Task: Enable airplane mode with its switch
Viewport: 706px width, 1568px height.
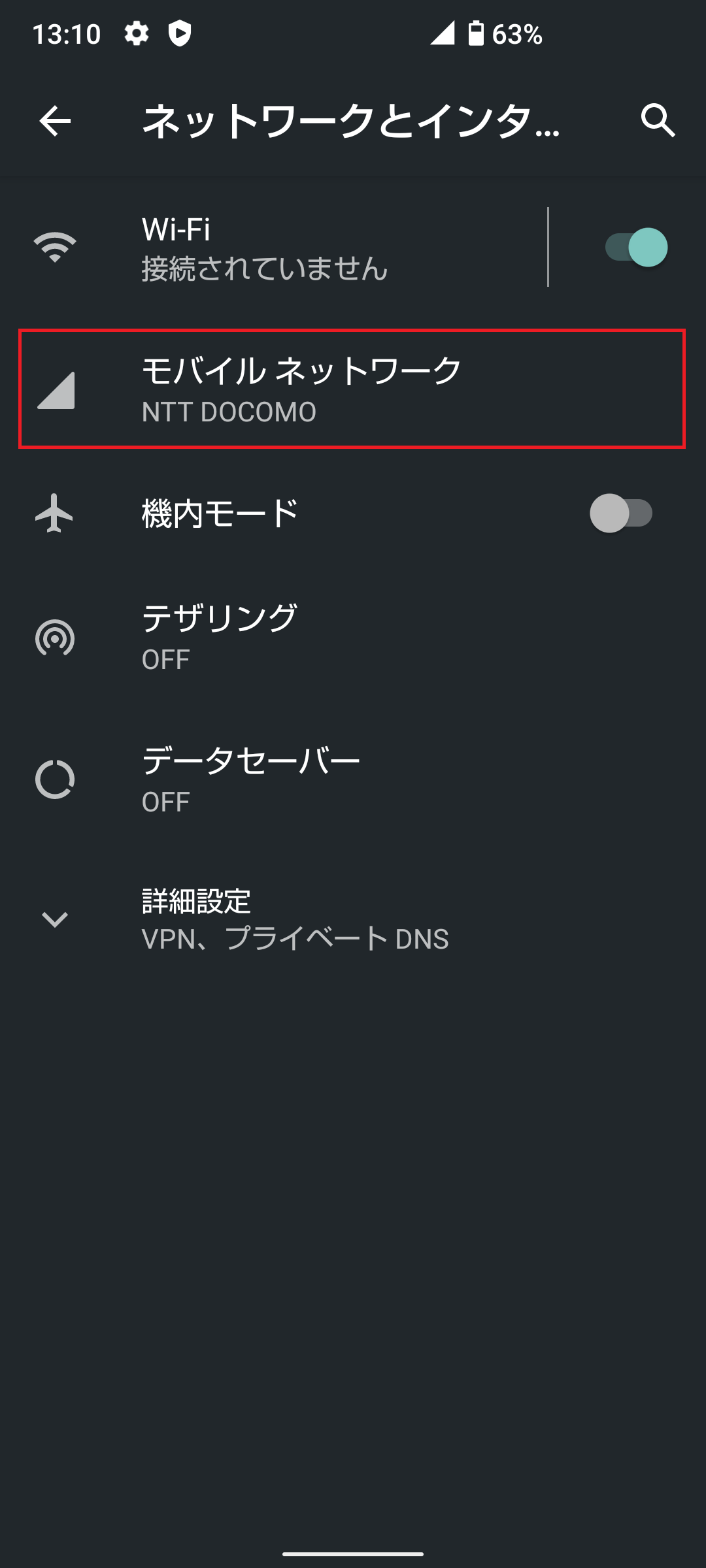Action: [x=620, y=513]
